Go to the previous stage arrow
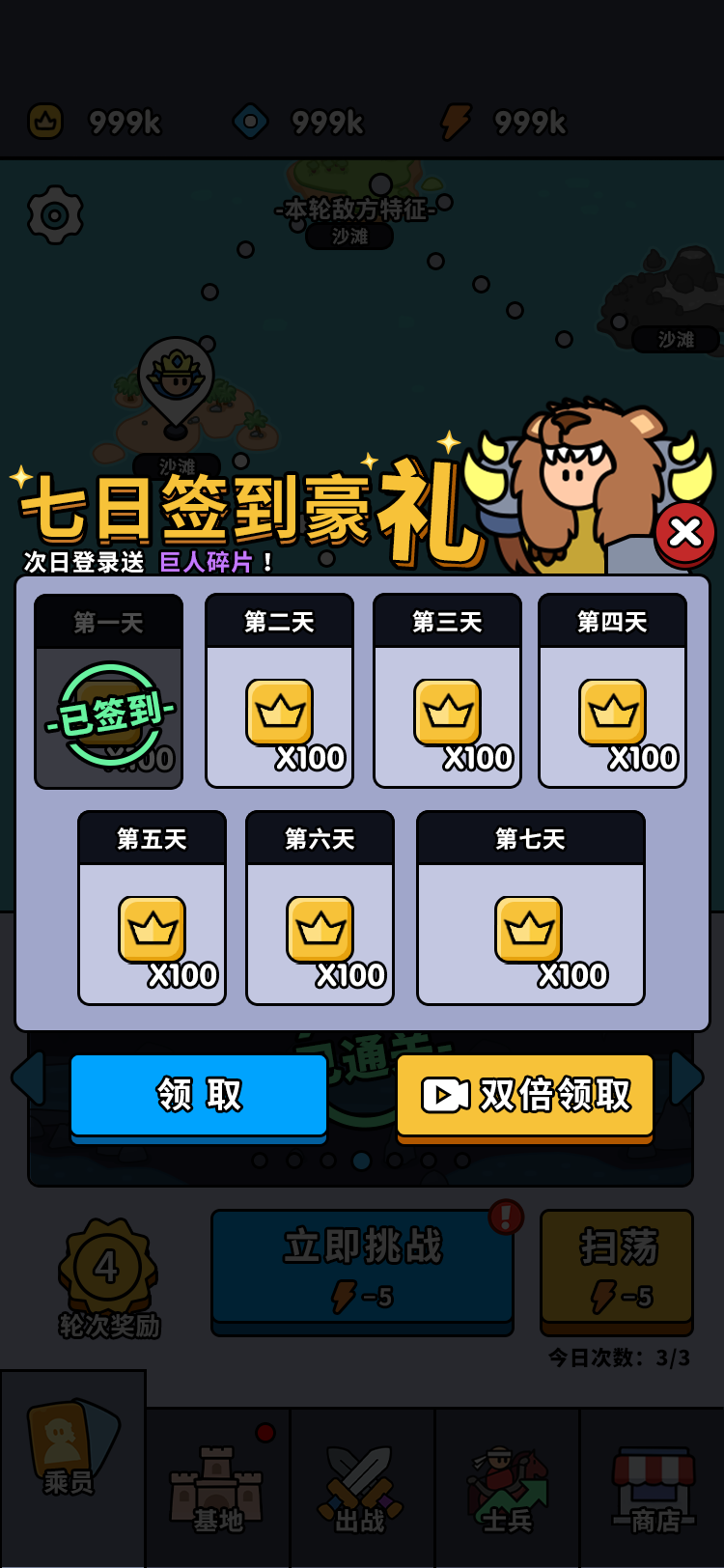Image resolution: width=724 pixels, height=1568 pixels. tap(29, 1078)
